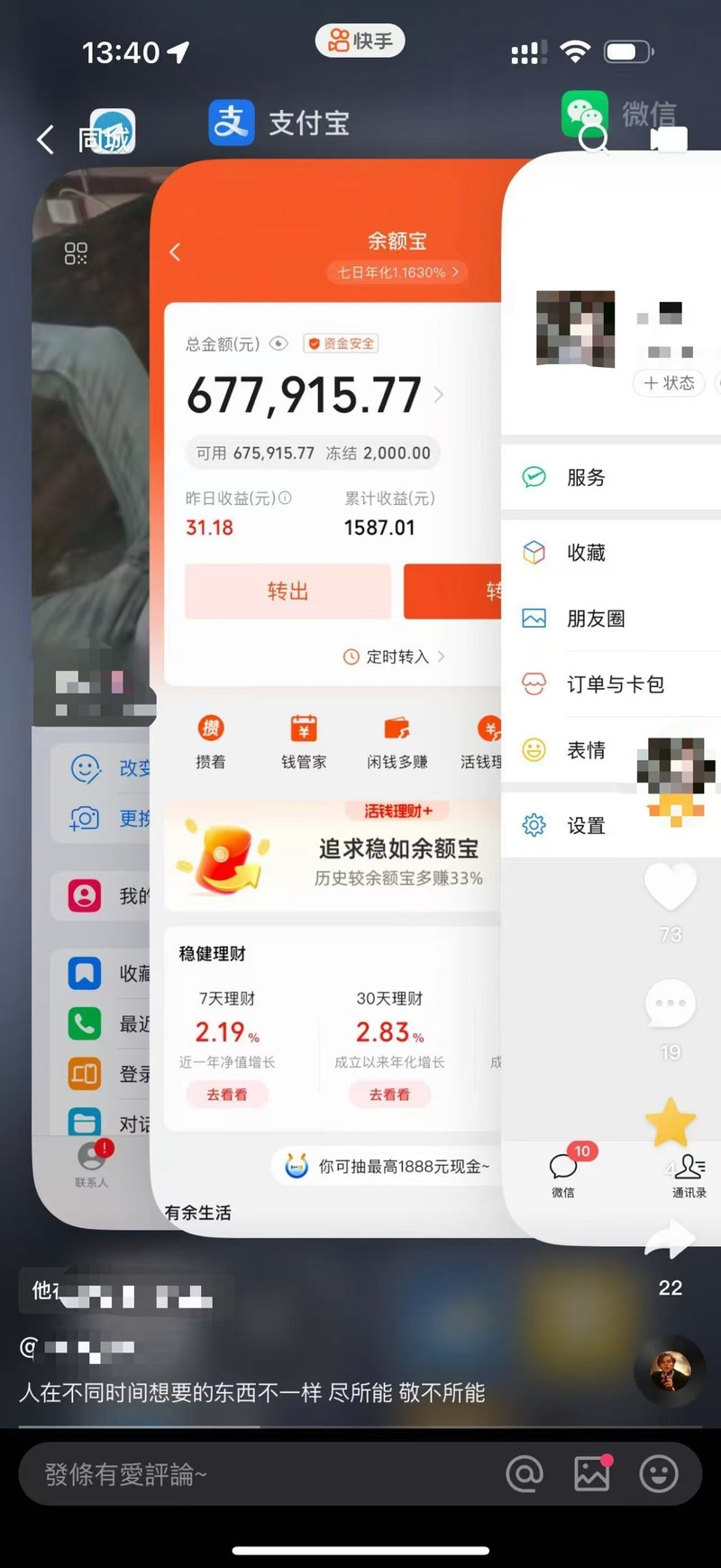
Task: Open the emoji picker for comments
Action: coord(659,1474)
